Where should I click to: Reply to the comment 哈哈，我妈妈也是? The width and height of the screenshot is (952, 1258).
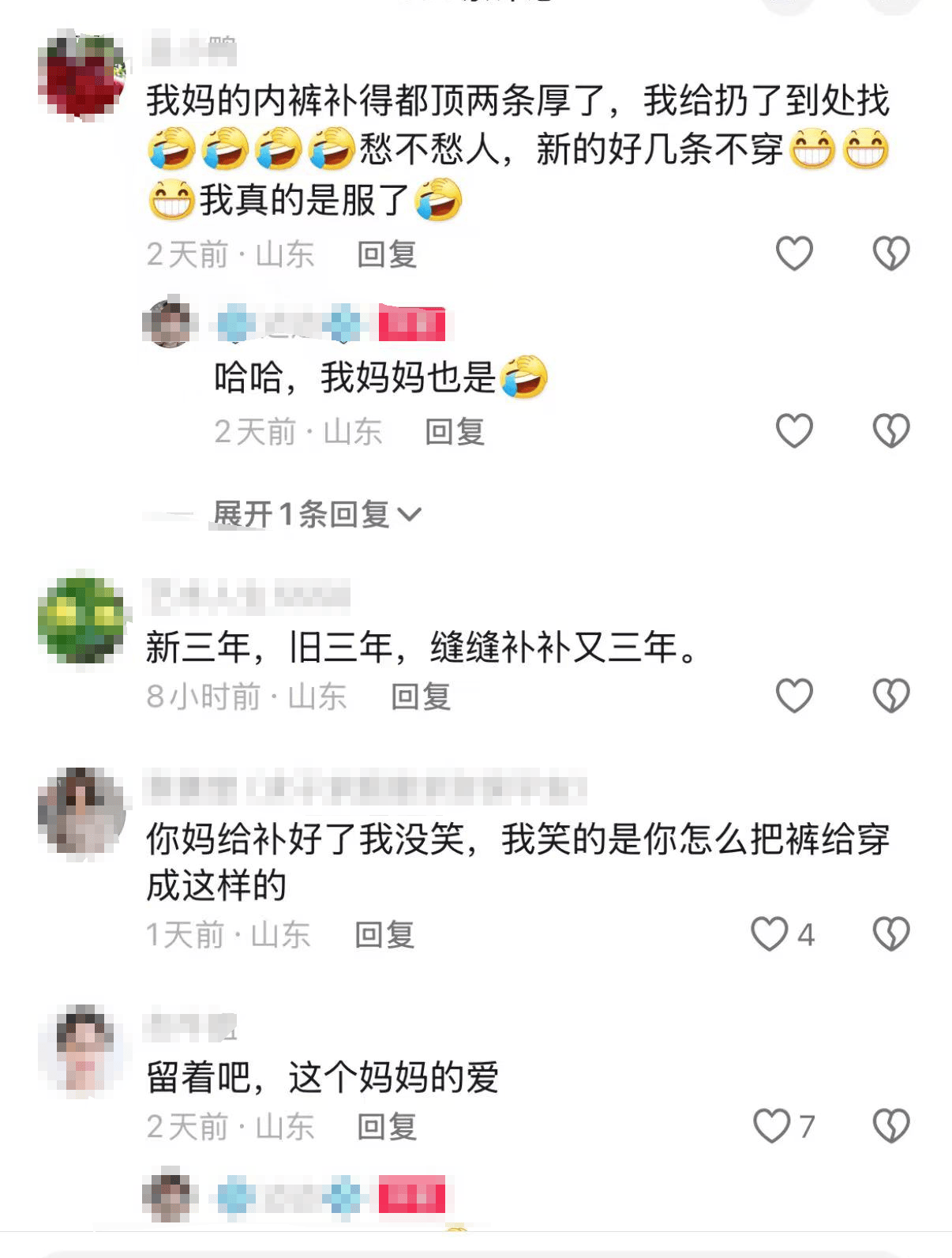pos(454,432)
